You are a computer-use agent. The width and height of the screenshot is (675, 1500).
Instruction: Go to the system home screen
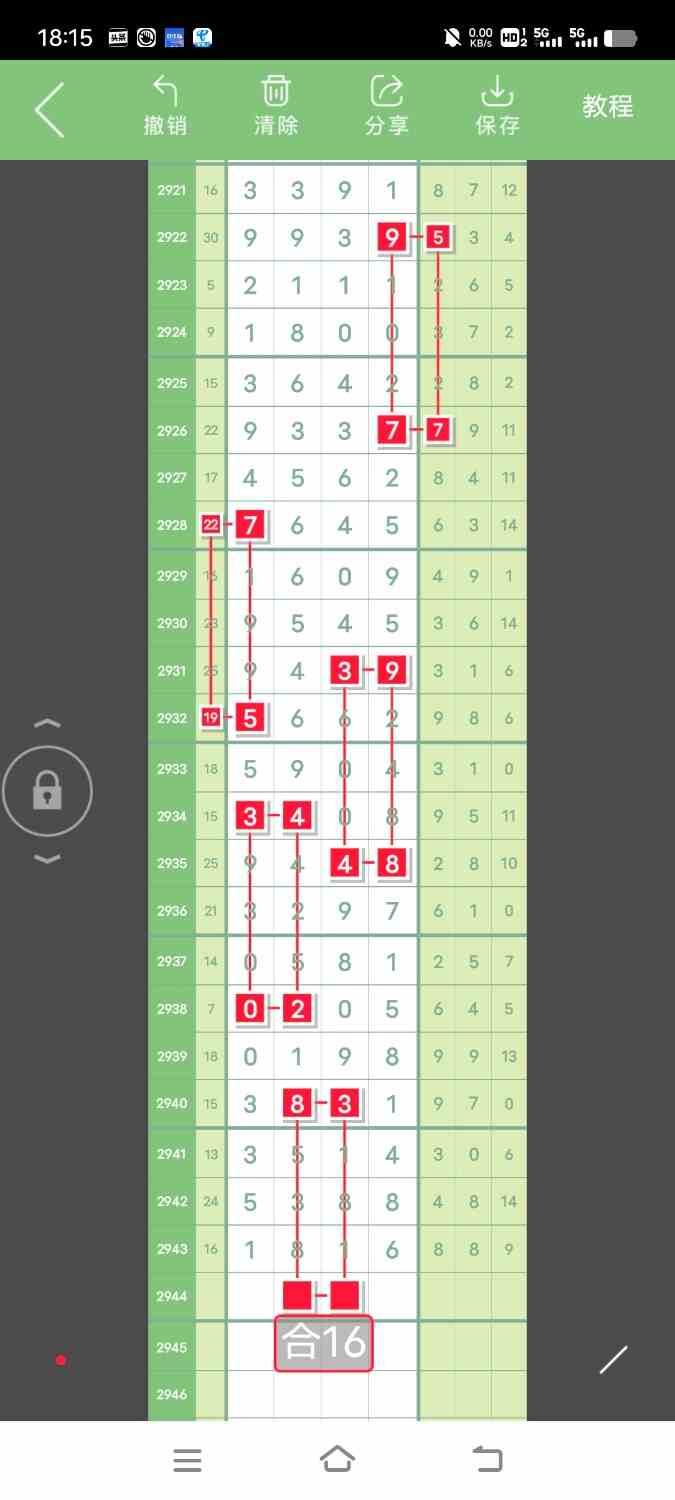pyautogui.click(x=337, y=1460)
